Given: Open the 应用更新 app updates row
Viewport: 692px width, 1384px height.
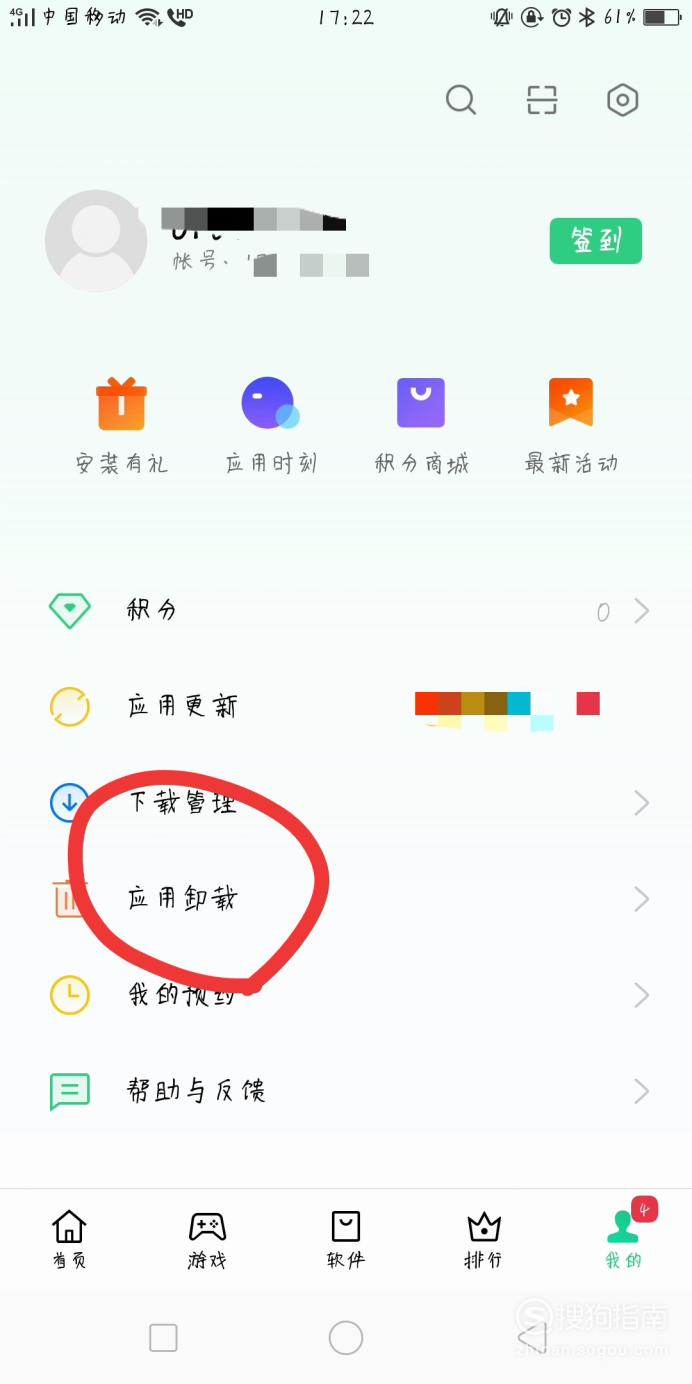Looking at the screenshot, I should [x=346, y=706].
